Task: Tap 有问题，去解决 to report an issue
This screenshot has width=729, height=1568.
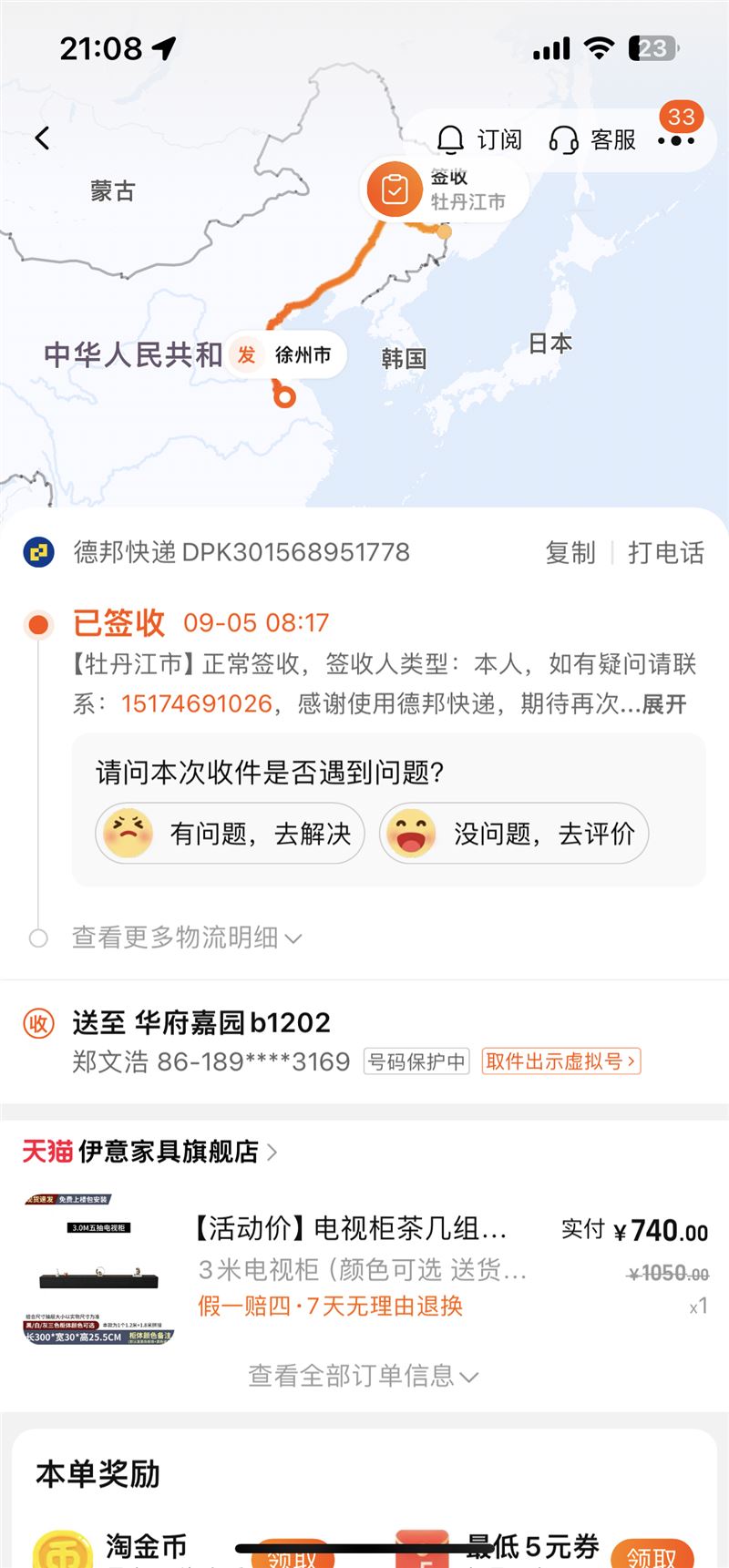Action: click(229, 833)
